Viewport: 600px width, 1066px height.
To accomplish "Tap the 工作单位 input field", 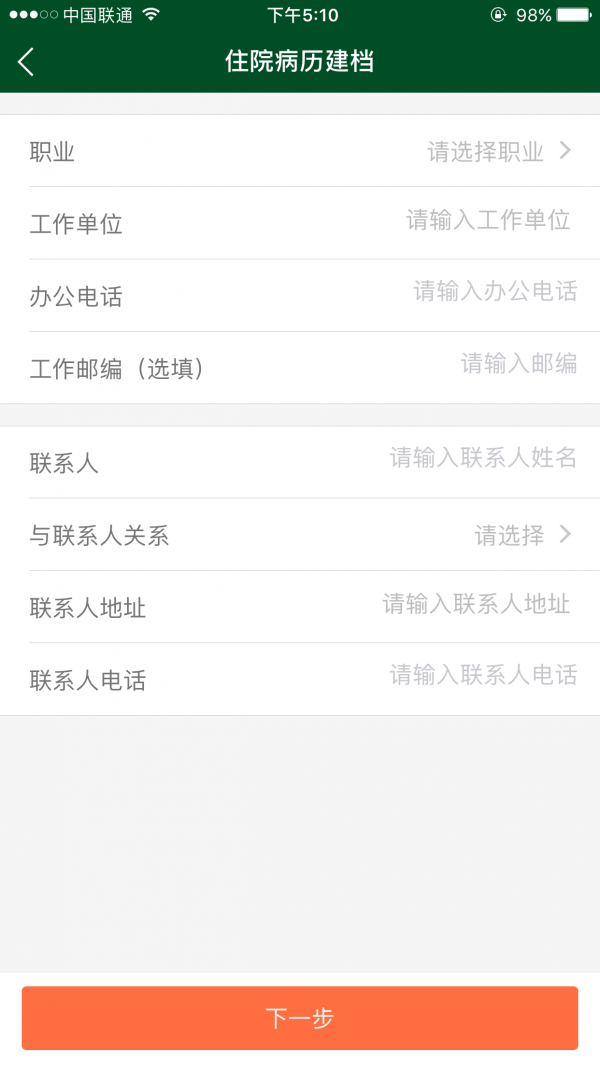I will [300, 223].
